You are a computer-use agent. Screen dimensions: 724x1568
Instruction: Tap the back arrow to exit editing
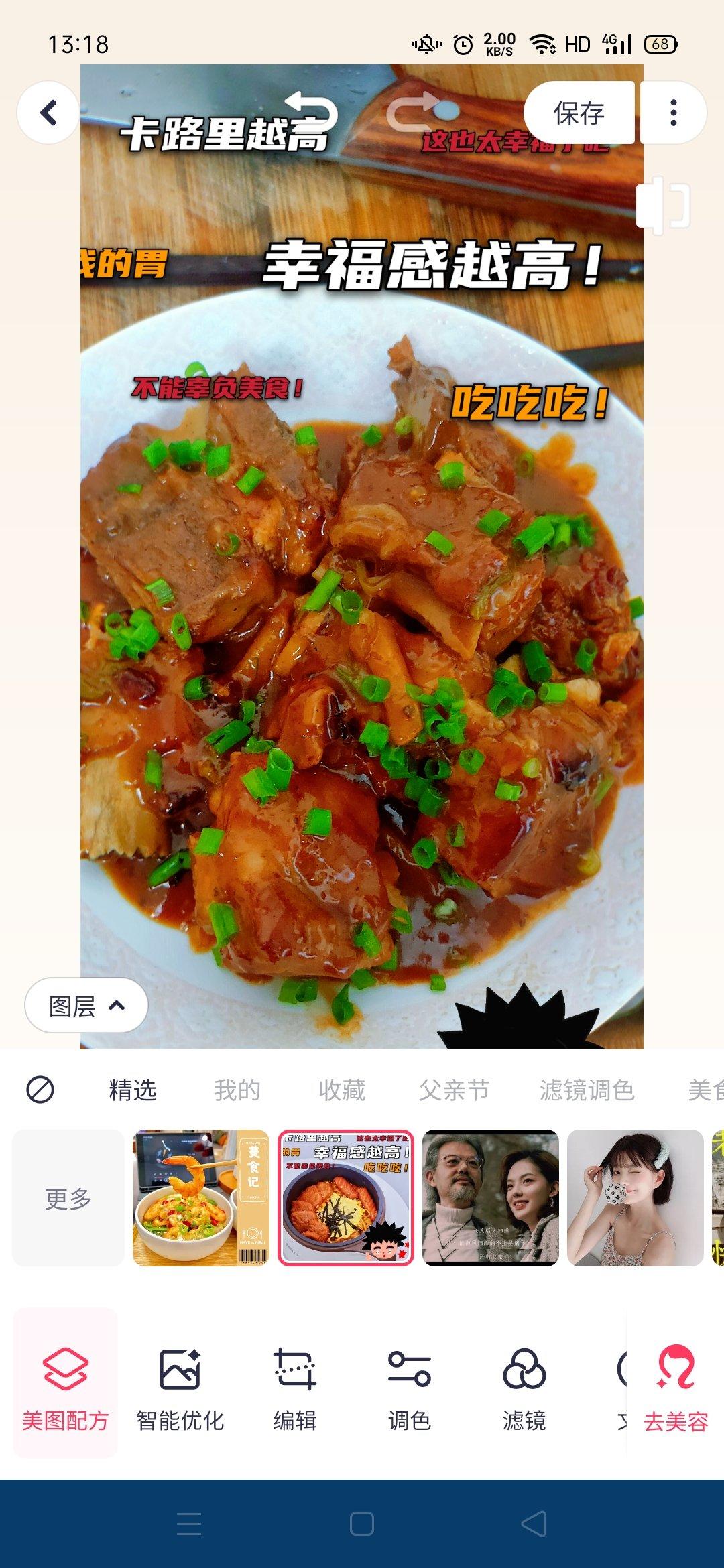[47, 113]
